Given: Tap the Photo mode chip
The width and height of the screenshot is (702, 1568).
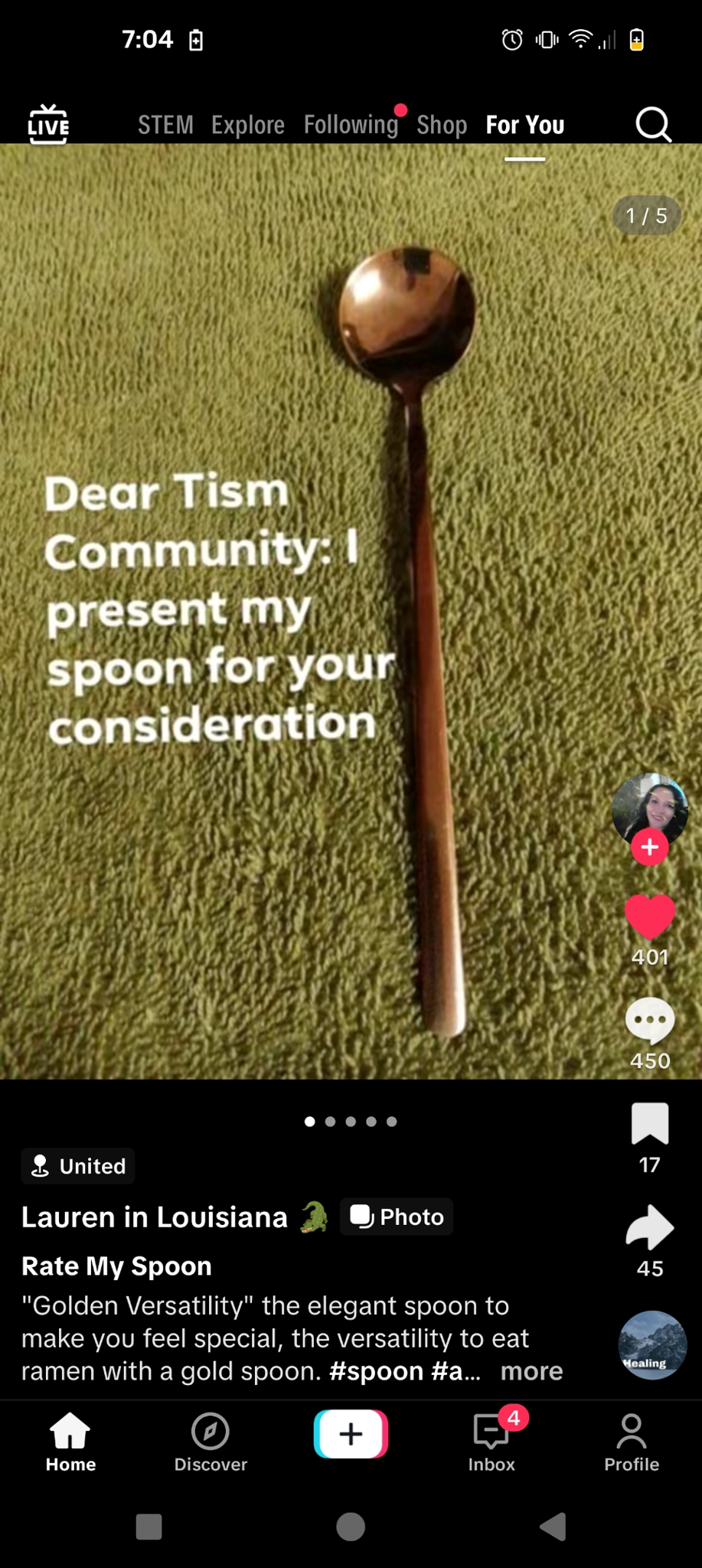Looking at the screenshot, I should coord(397,1217).
